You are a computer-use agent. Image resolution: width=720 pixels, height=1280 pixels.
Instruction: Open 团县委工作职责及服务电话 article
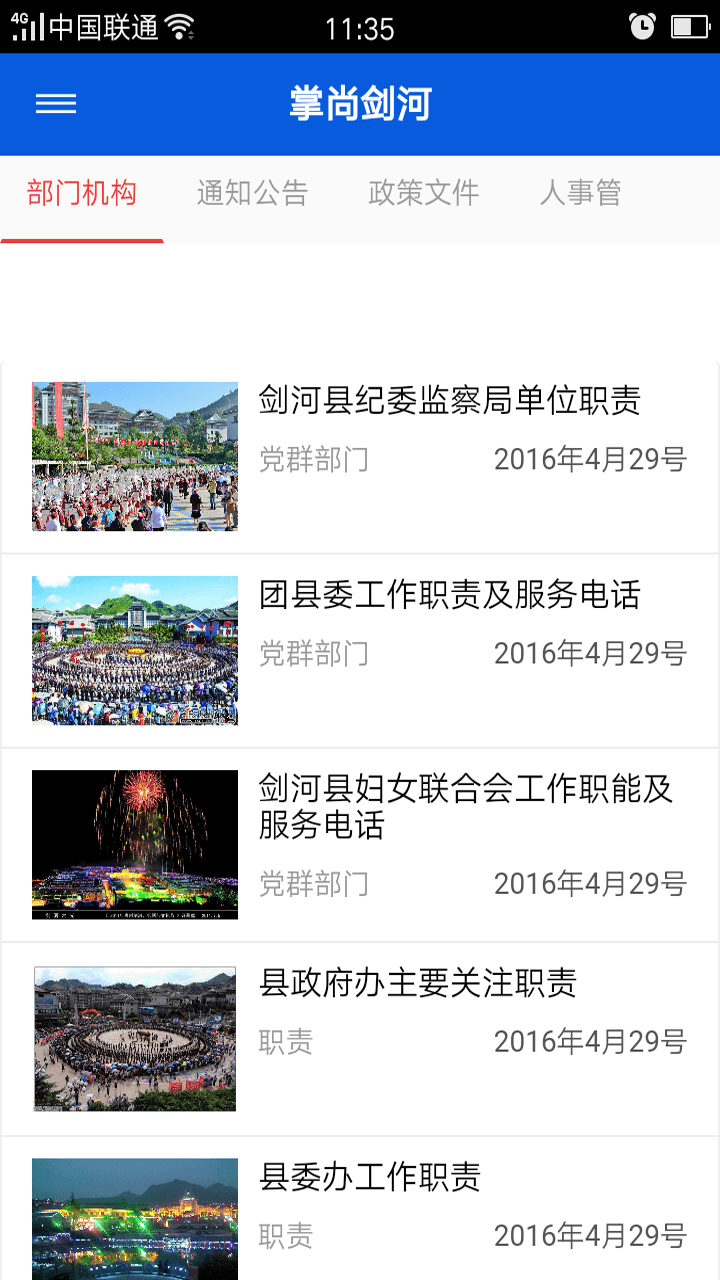449,595
